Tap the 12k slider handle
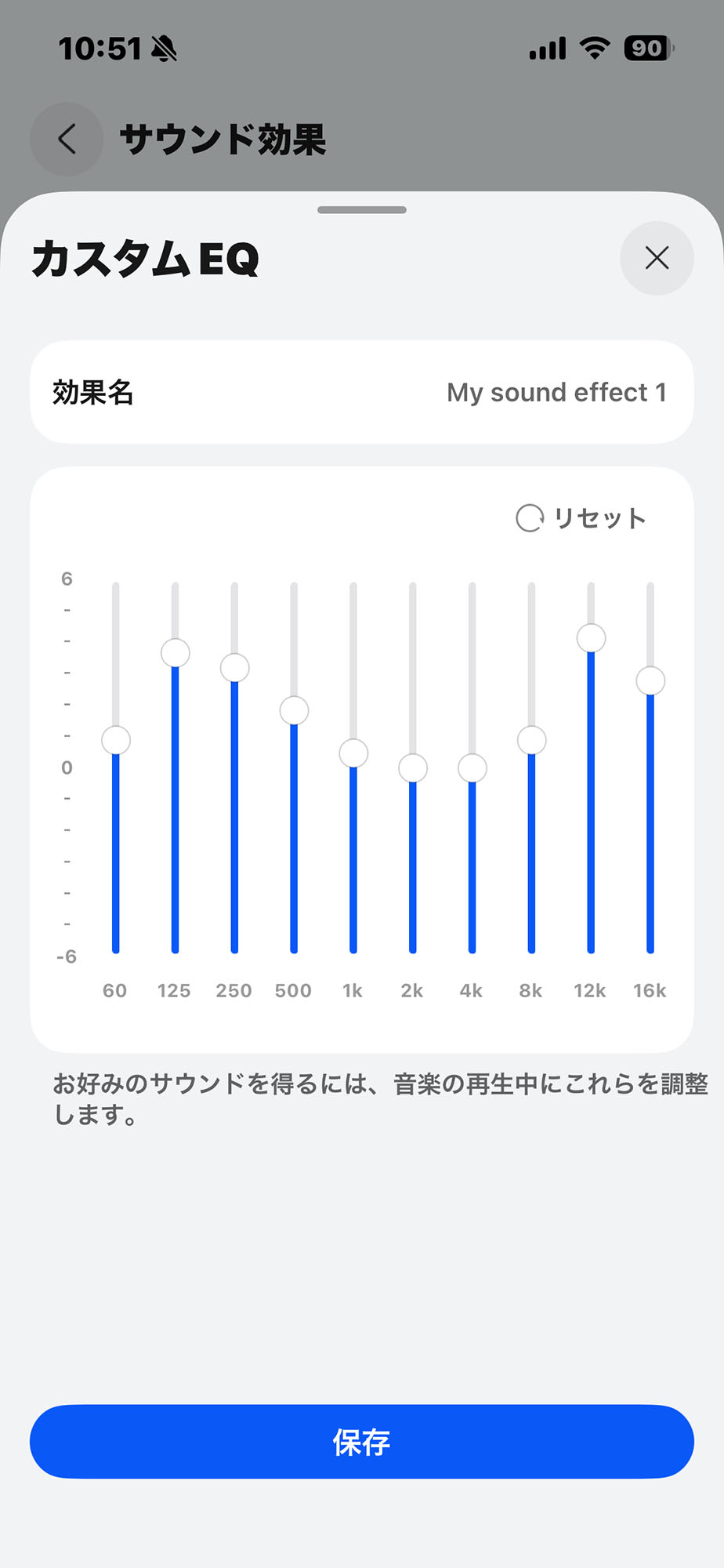The image size is (724, 1568). 591,637
